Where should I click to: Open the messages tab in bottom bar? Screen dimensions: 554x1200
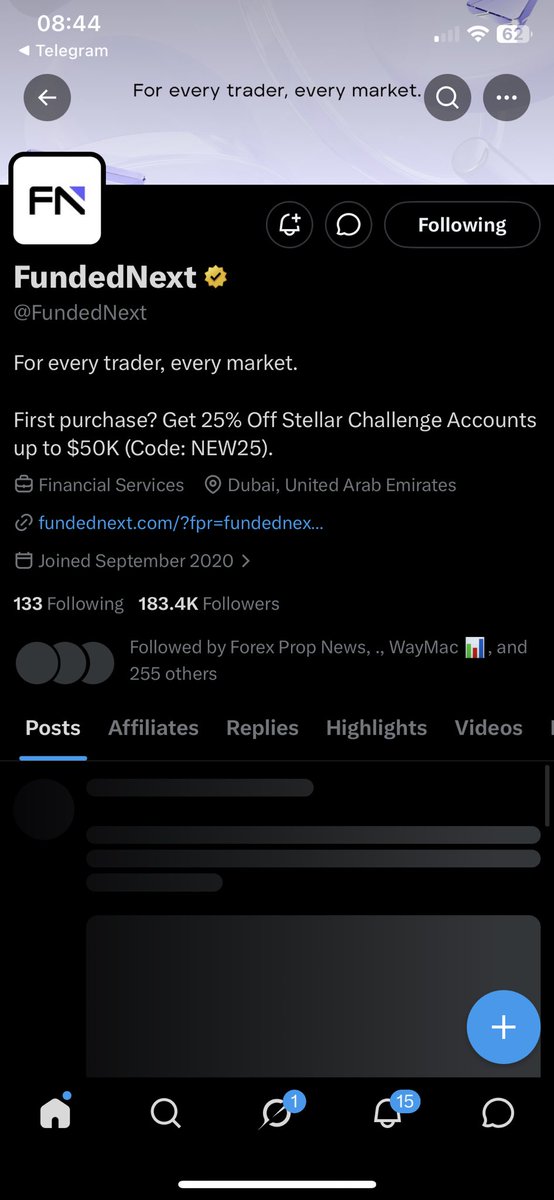[x=498, y=1112]
